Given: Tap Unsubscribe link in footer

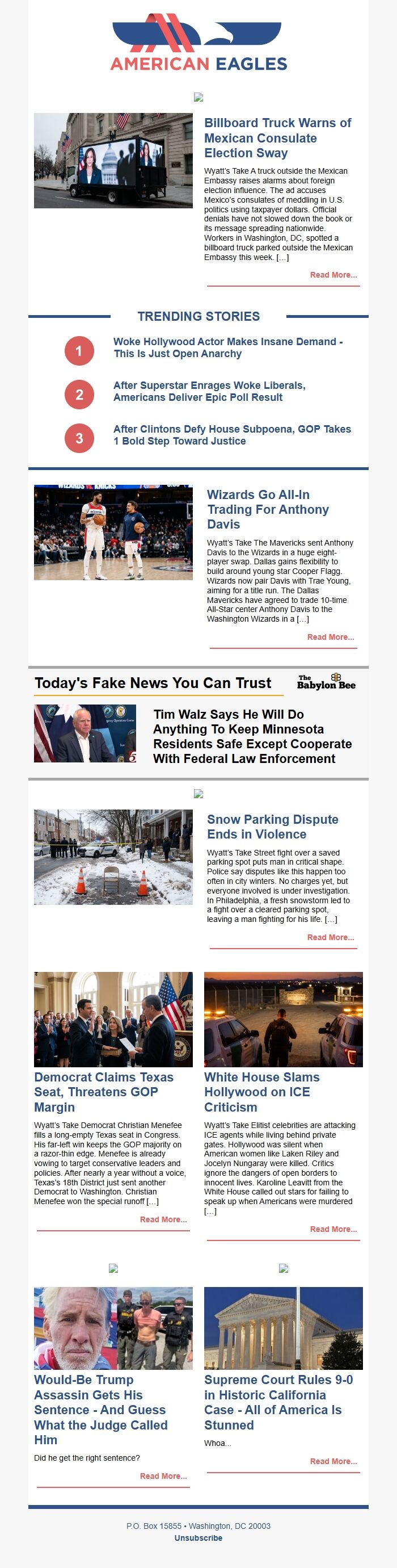Looking at the screenshot, I should tap(198, 1537).
